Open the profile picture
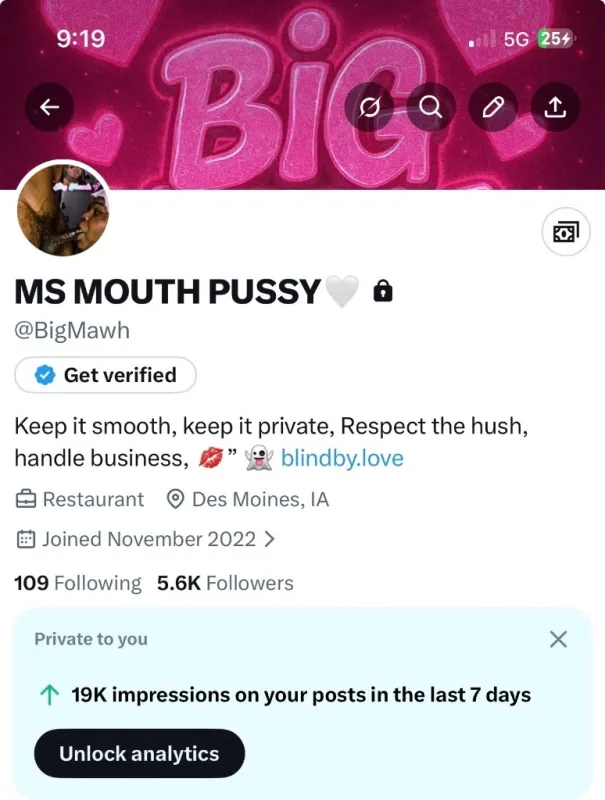This screenshot has height=800, width=605. [x=63, y=210]
